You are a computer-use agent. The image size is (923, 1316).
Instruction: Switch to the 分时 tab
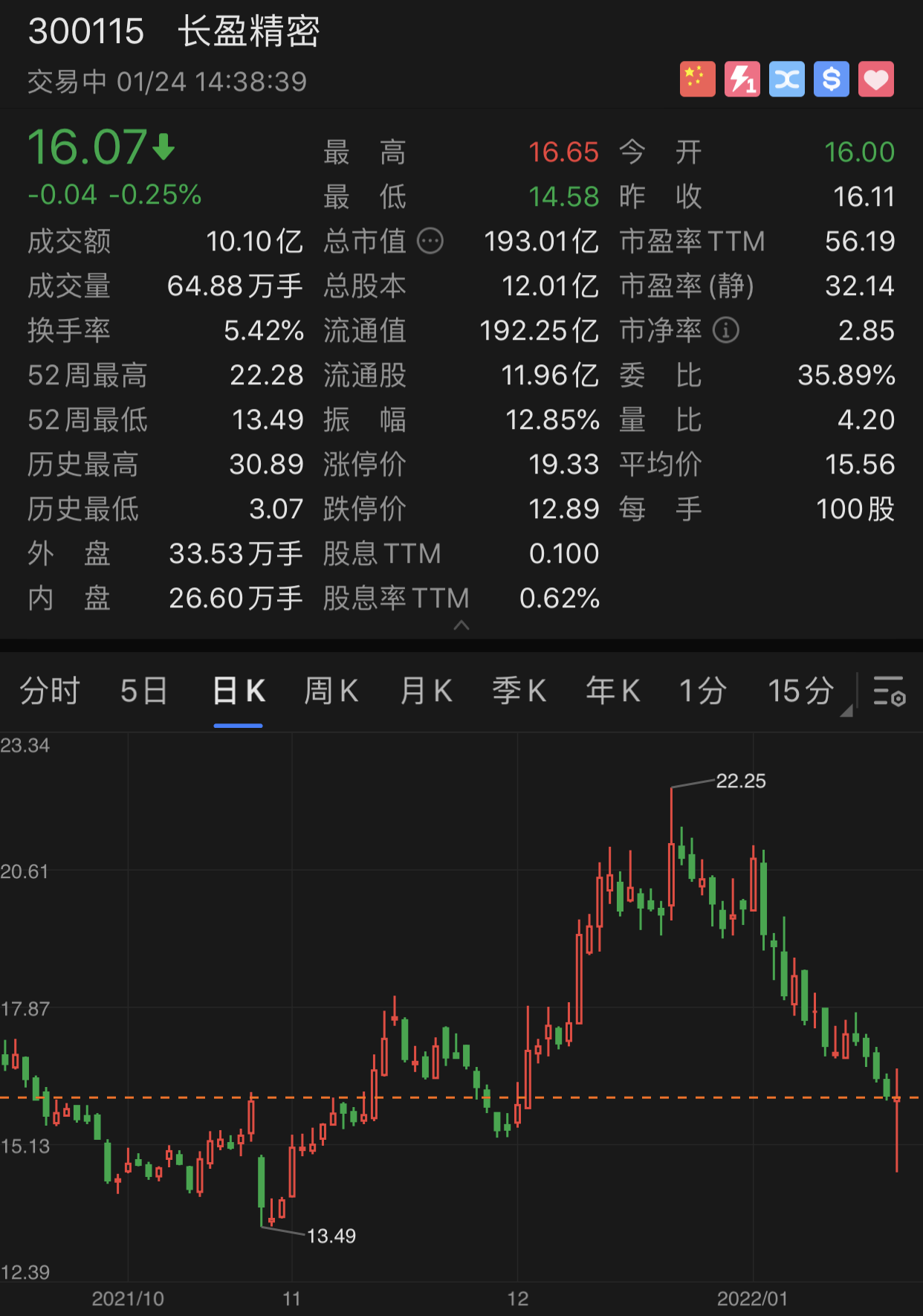[48, 691]
